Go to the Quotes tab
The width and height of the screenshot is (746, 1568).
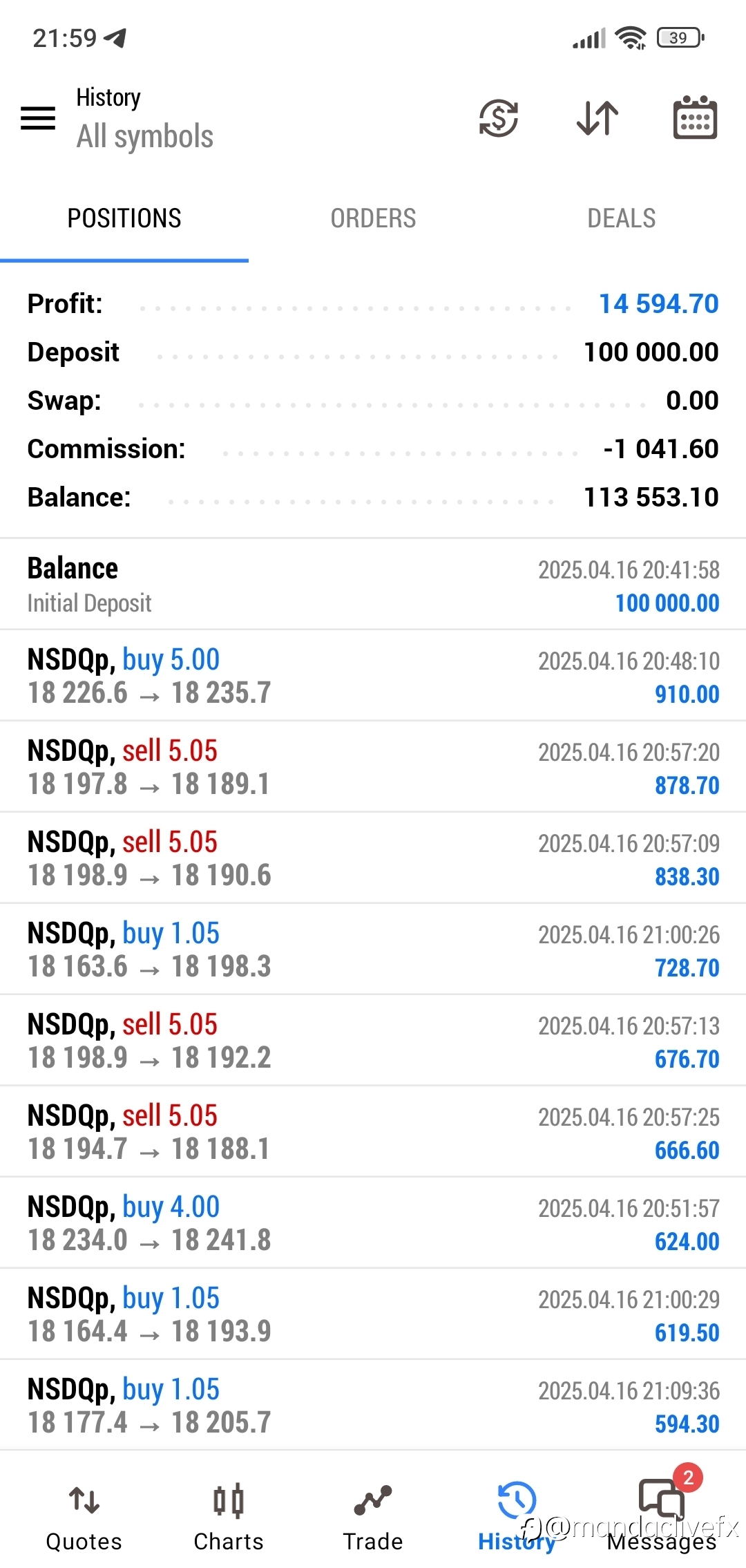(x=84, y=1518)
